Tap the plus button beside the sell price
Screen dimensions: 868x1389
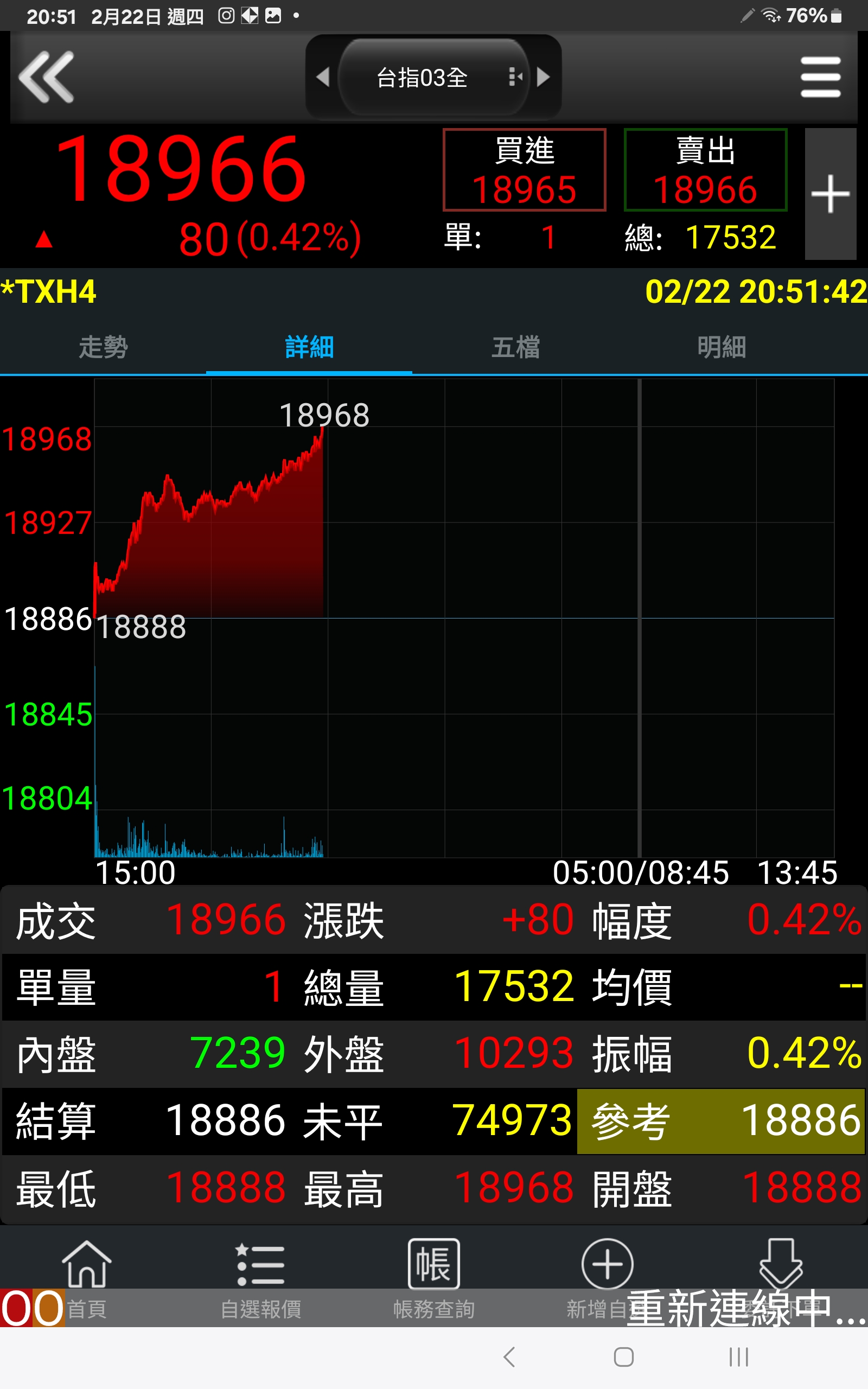click(830, 194)
